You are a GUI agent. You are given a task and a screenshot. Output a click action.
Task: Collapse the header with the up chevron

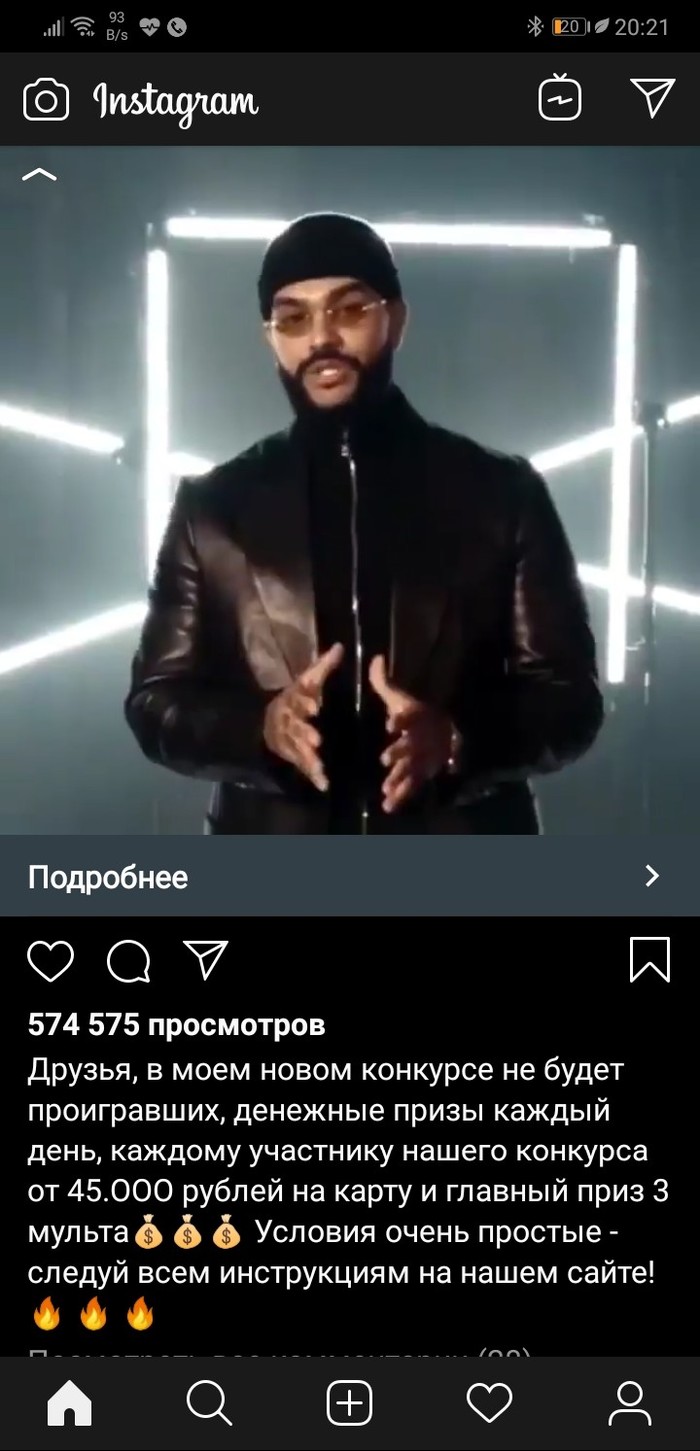click(x=39, y=175)
